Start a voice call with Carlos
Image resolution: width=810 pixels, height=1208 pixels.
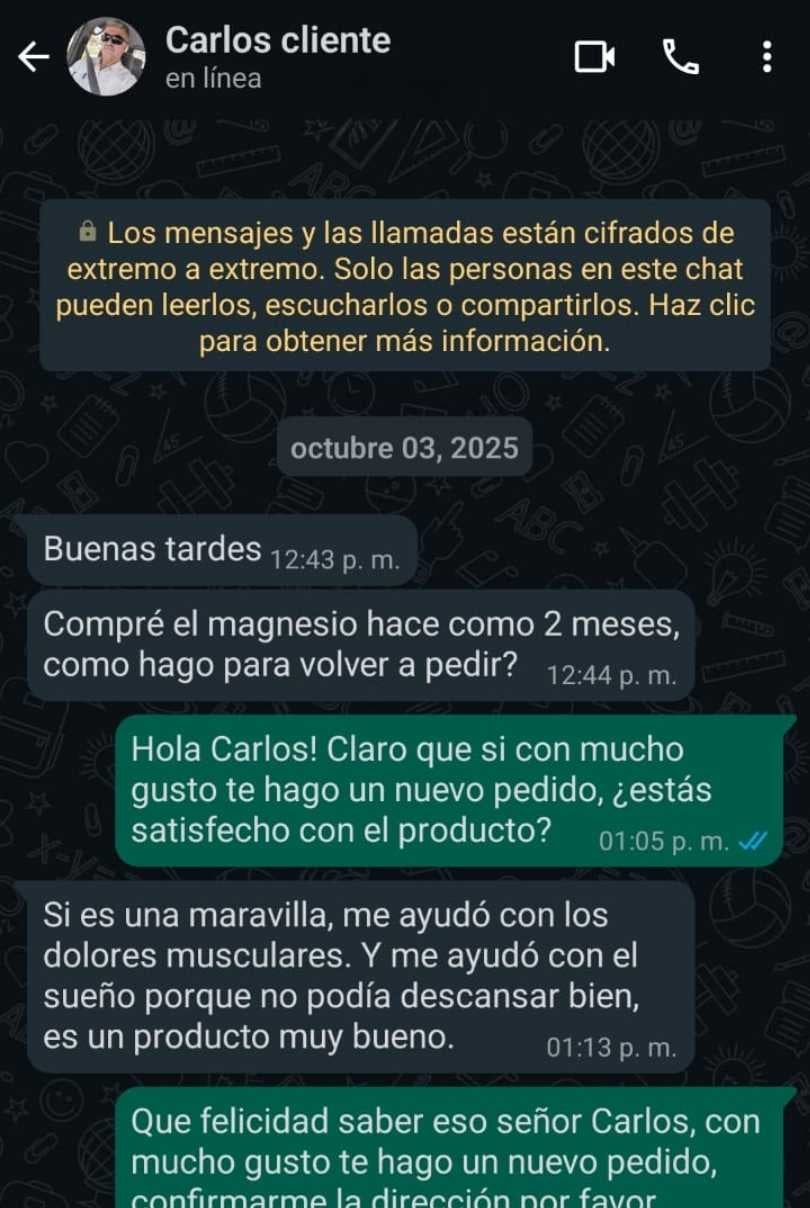[x=682, y=58]
